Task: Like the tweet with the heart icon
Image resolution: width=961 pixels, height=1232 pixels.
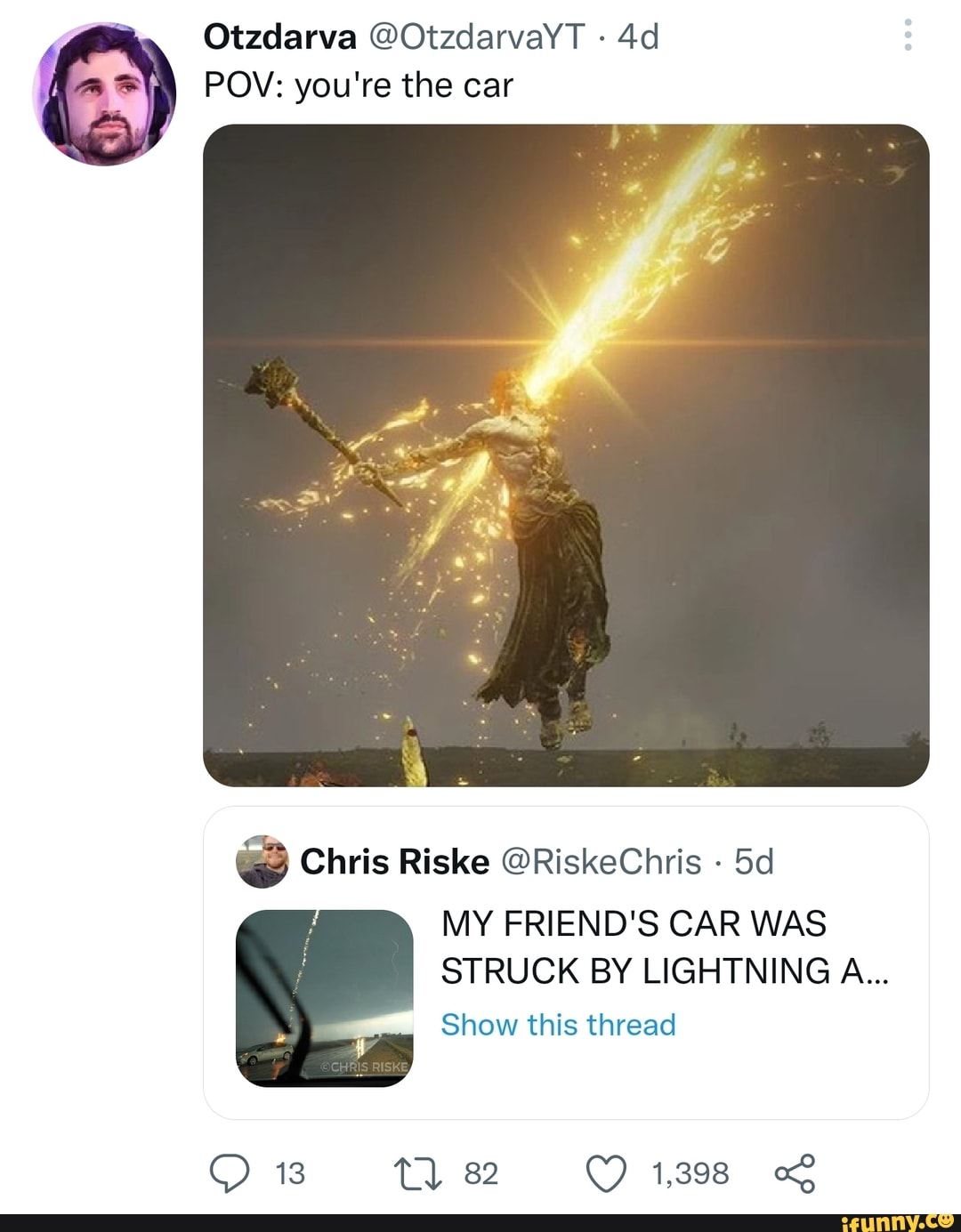Action: click(x=606, y=1173)
